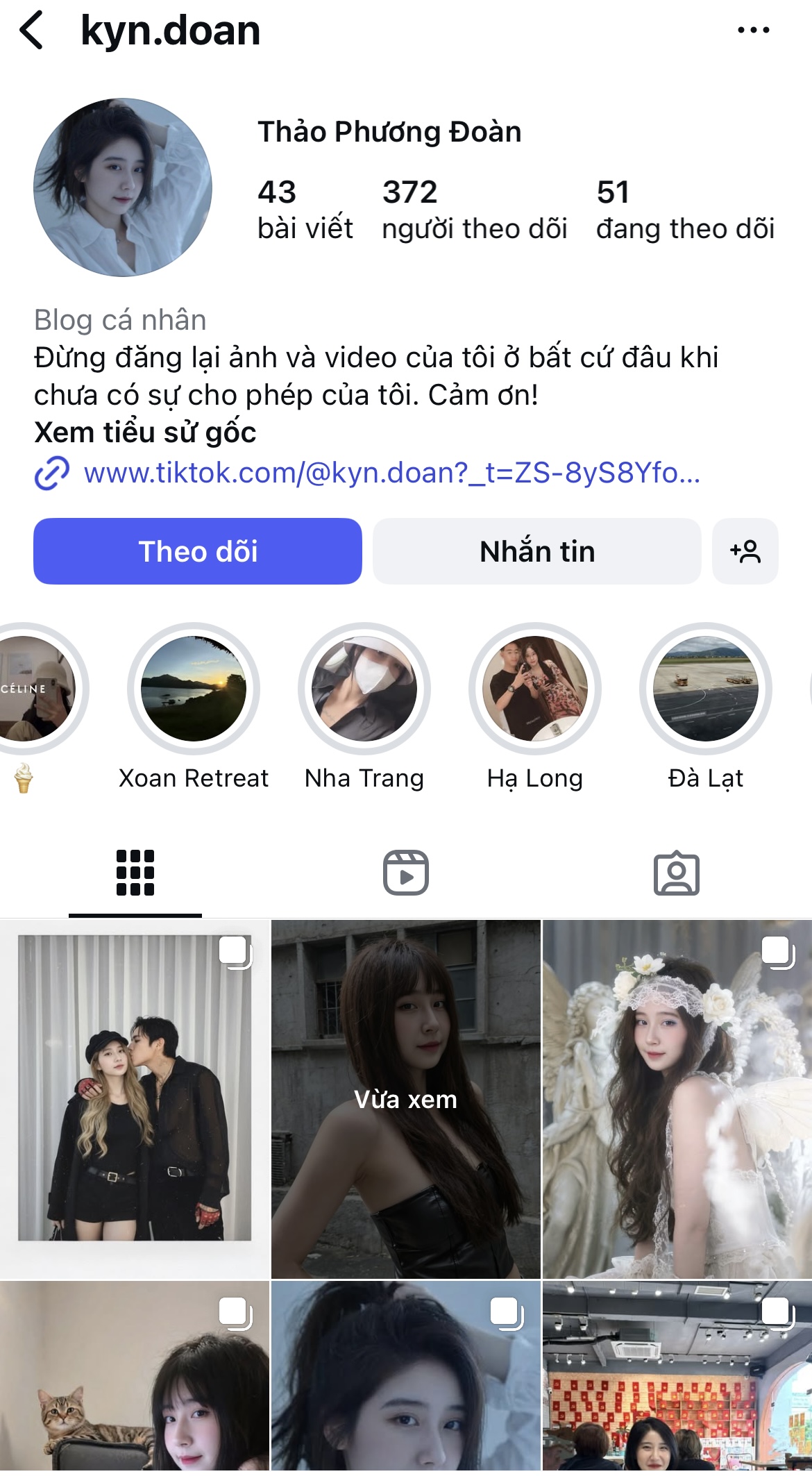Tap Xem tiểu sử gốc
Screen dimensions: 812x1476
tap(145, 433)
